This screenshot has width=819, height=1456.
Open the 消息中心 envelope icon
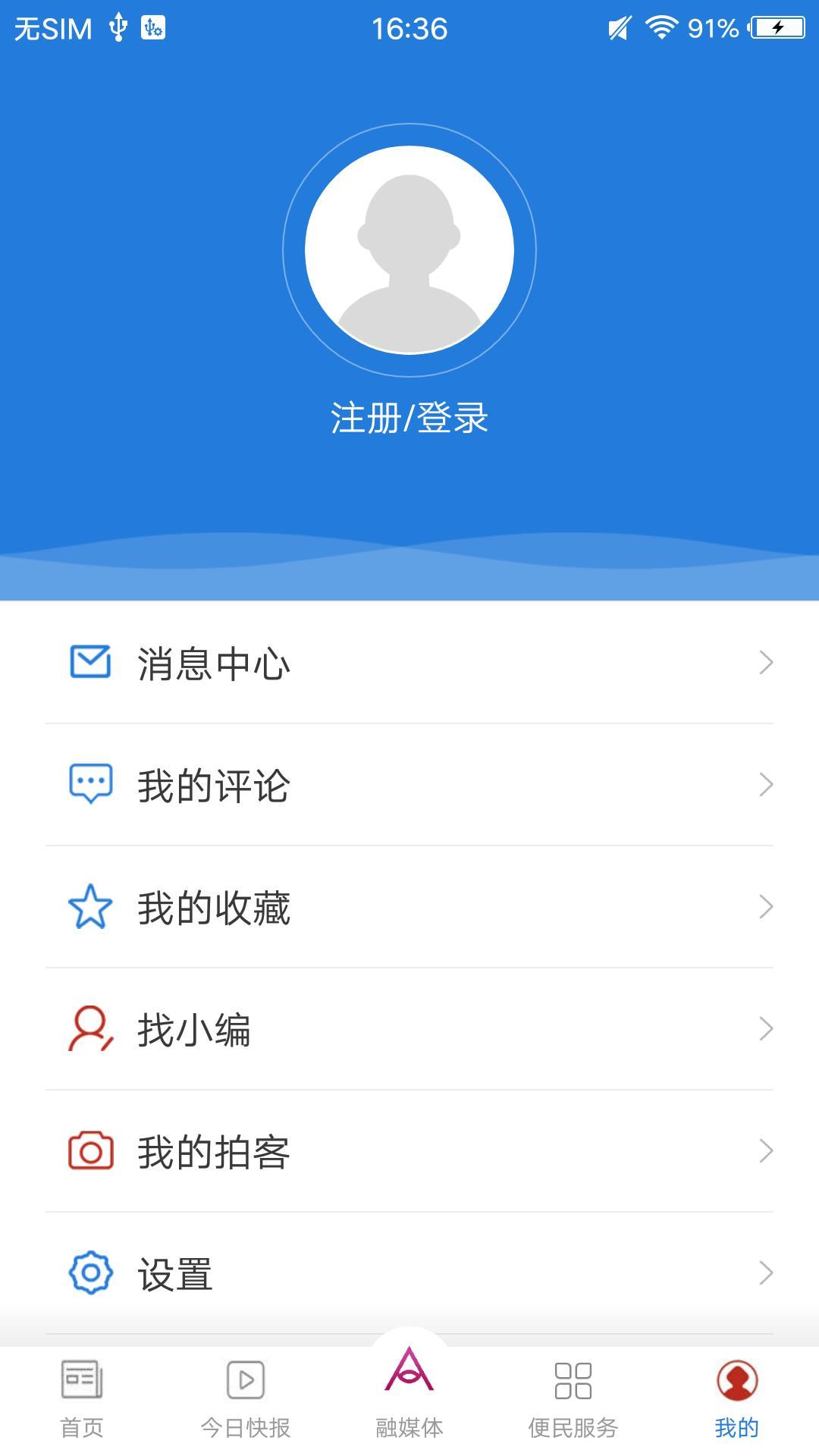coord(90,663)
